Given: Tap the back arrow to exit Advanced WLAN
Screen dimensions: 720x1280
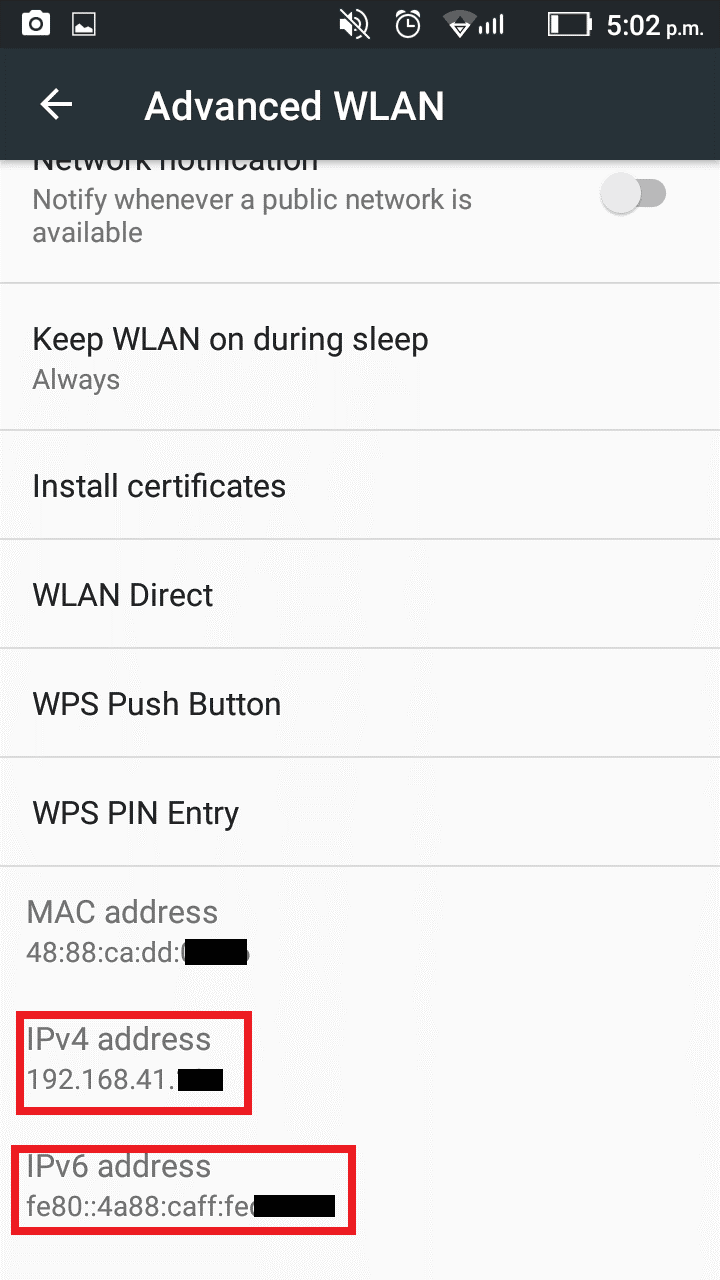Looking at the screenshot, I should point(55,104).
